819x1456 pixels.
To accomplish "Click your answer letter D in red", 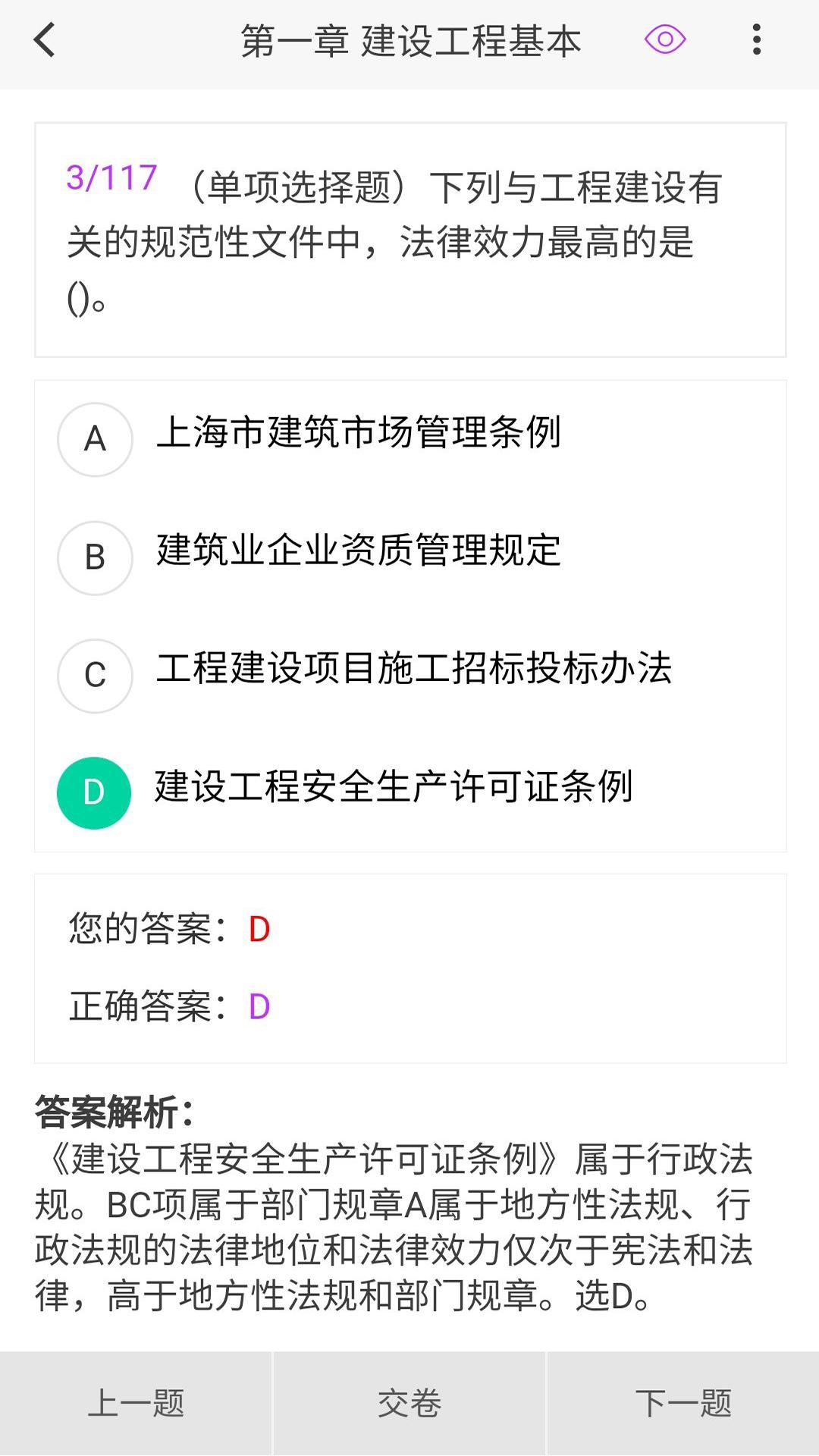I will (x=259, y=929).
